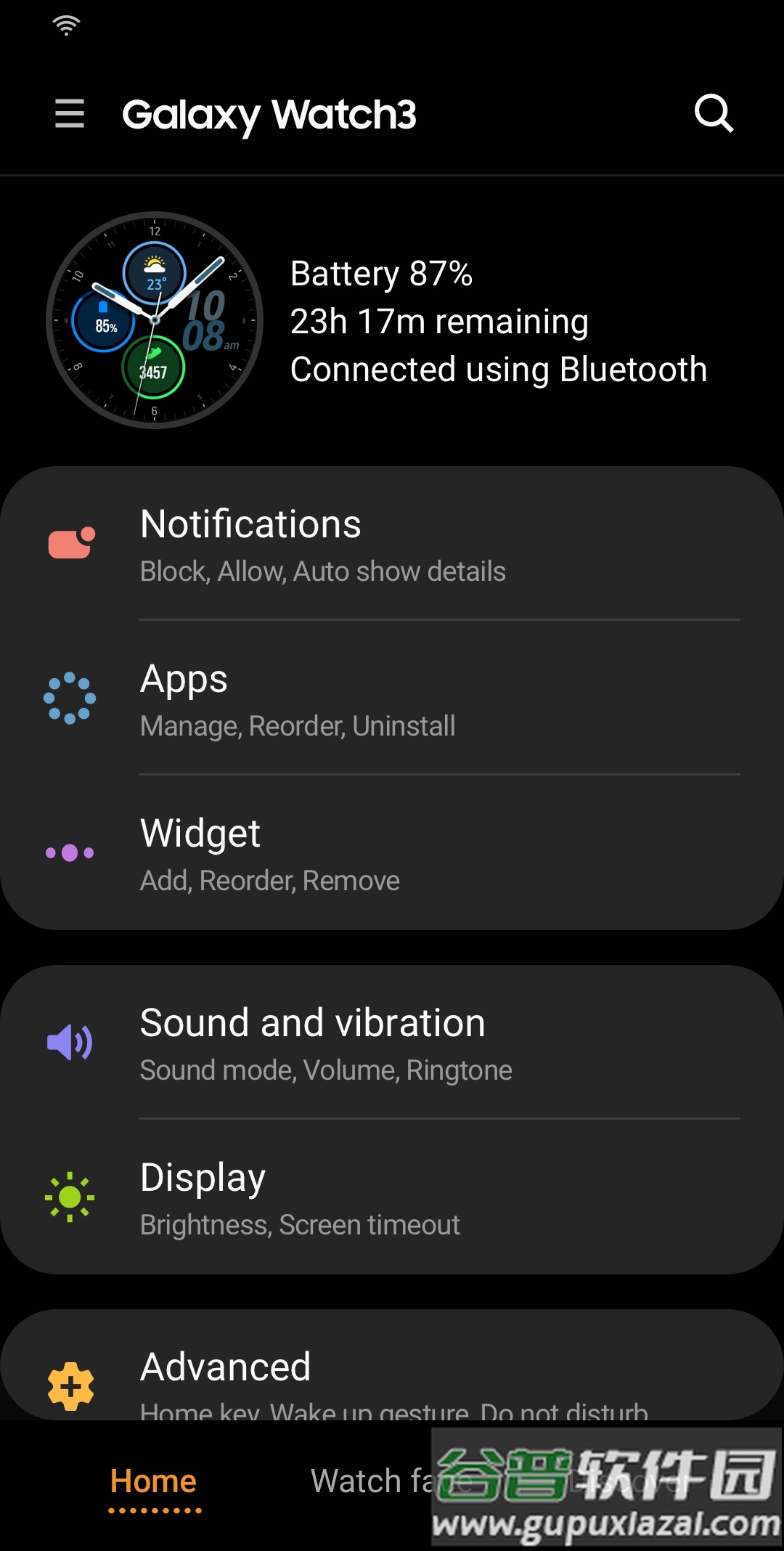Open Display brightness settings
Viewport: 784px width, 1551px height.
tap(392, 1198)
